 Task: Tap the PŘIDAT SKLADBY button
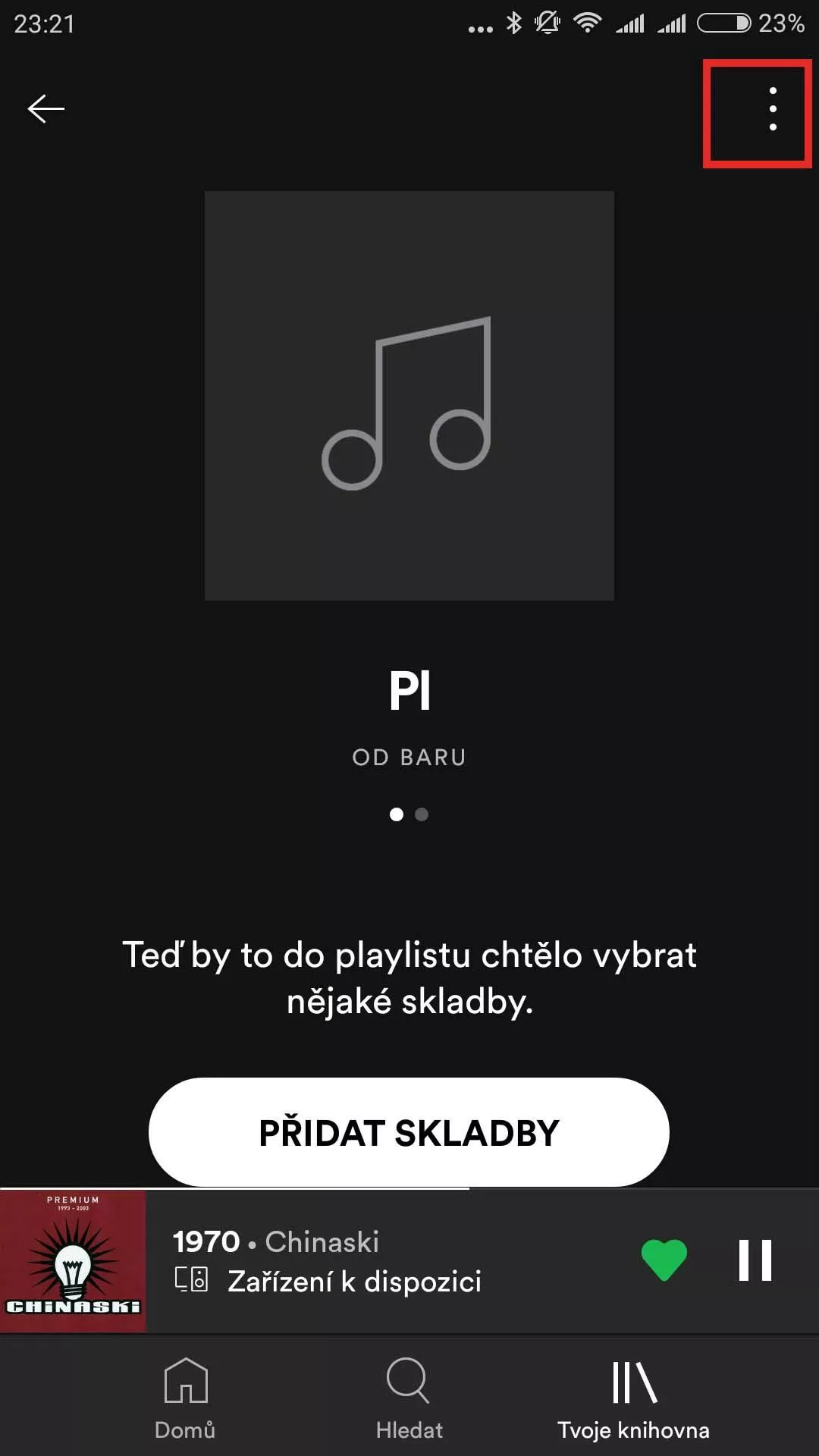click(409, 1132)
